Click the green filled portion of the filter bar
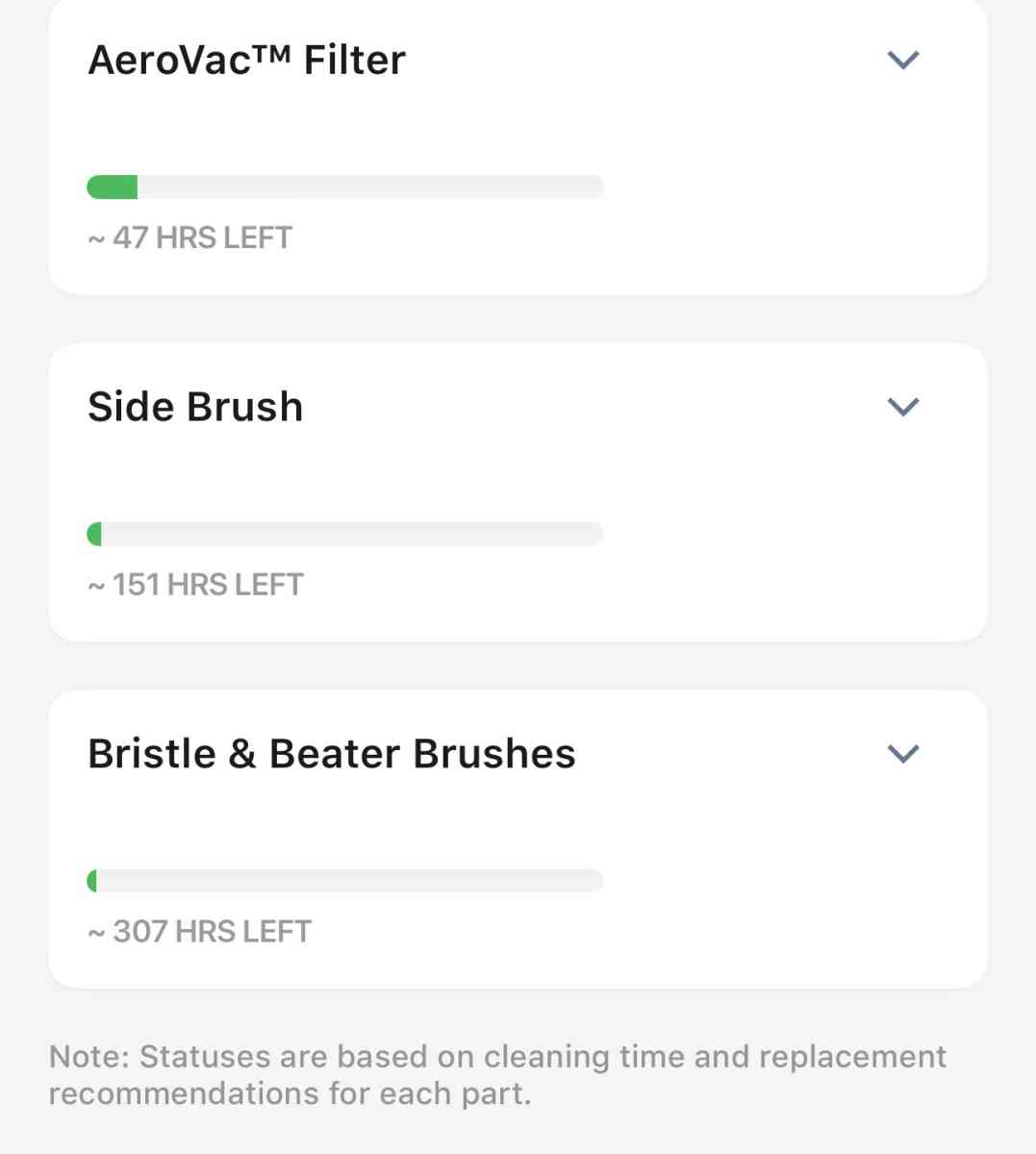 tap(111, 188)
